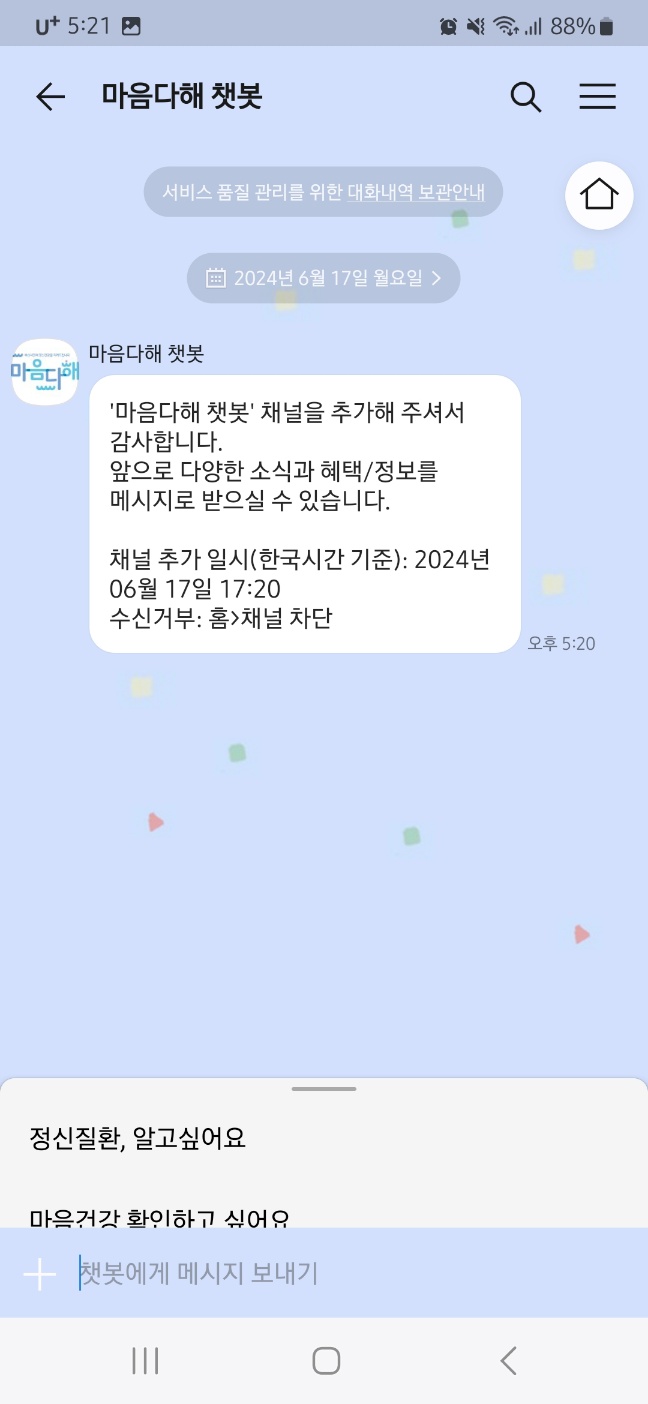Tap the system back button
This screenshot has height=1404, width=648.
(508, 1360)
